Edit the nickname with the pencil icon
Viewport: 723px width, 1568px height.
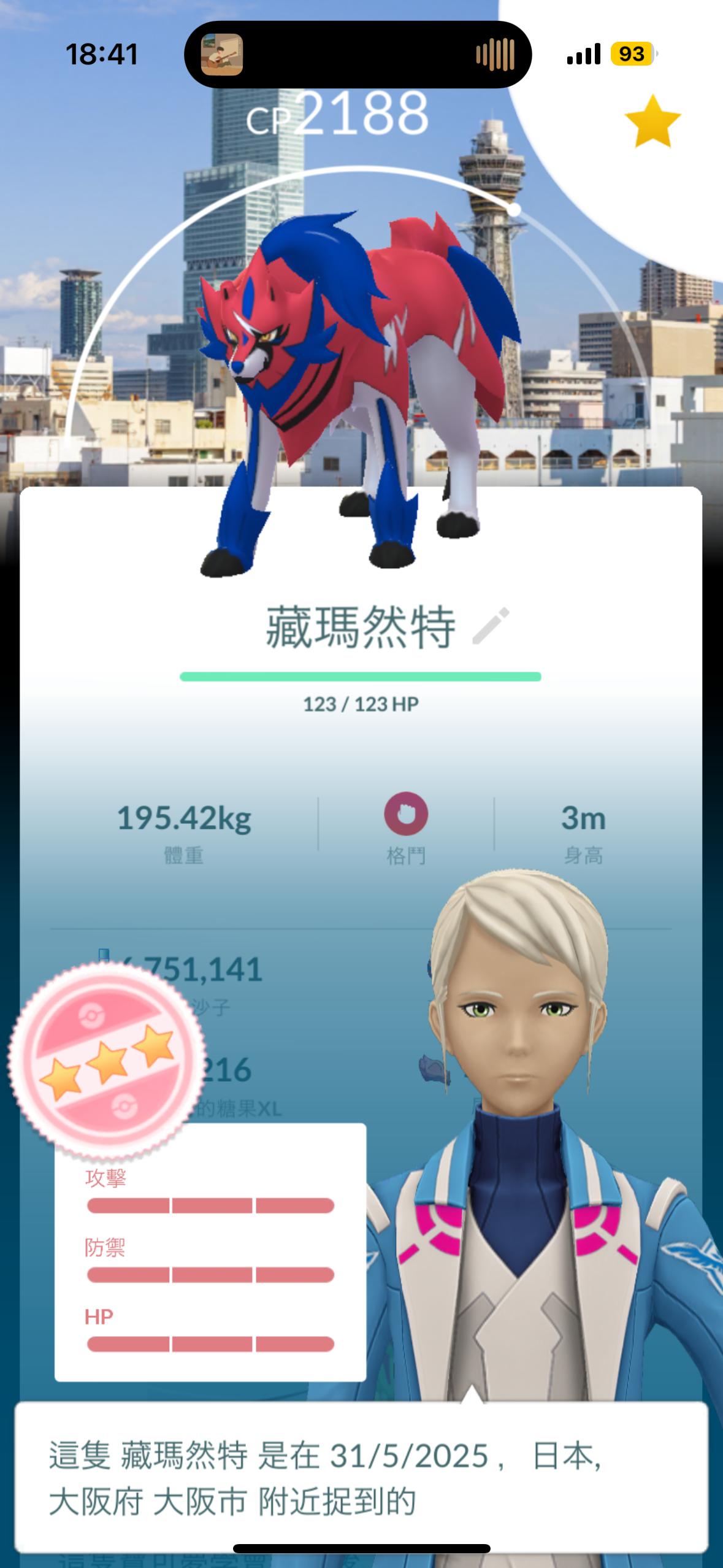point(491,626)
